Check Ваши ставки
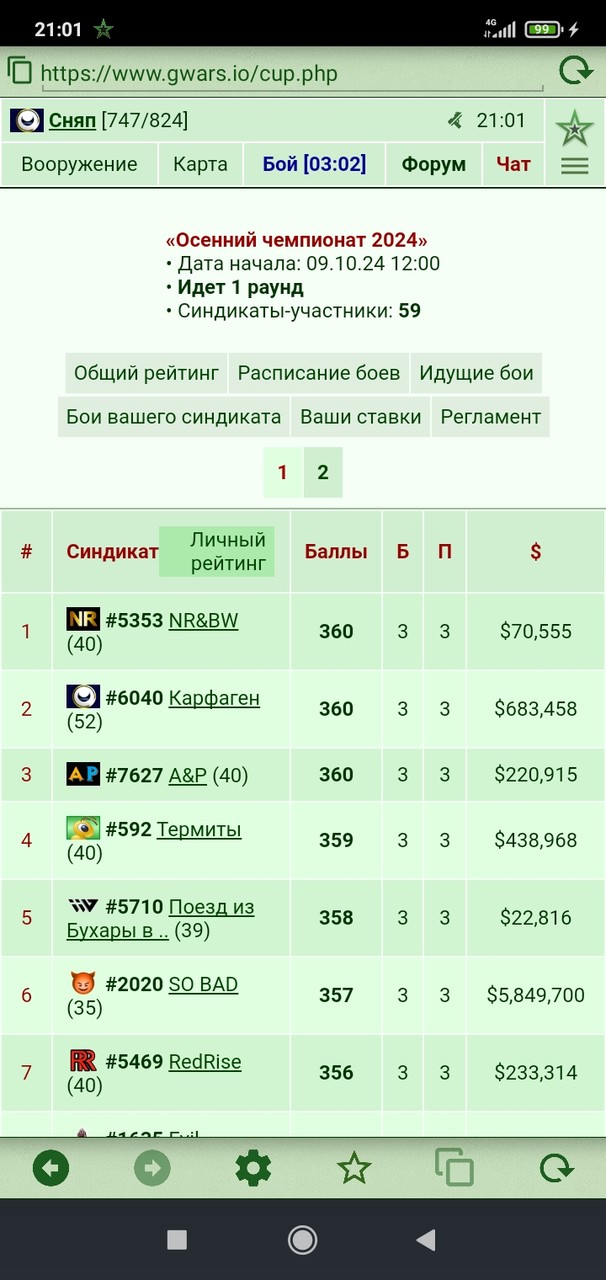This screenshot has width=606, height=1280. [x=361, y=417]
